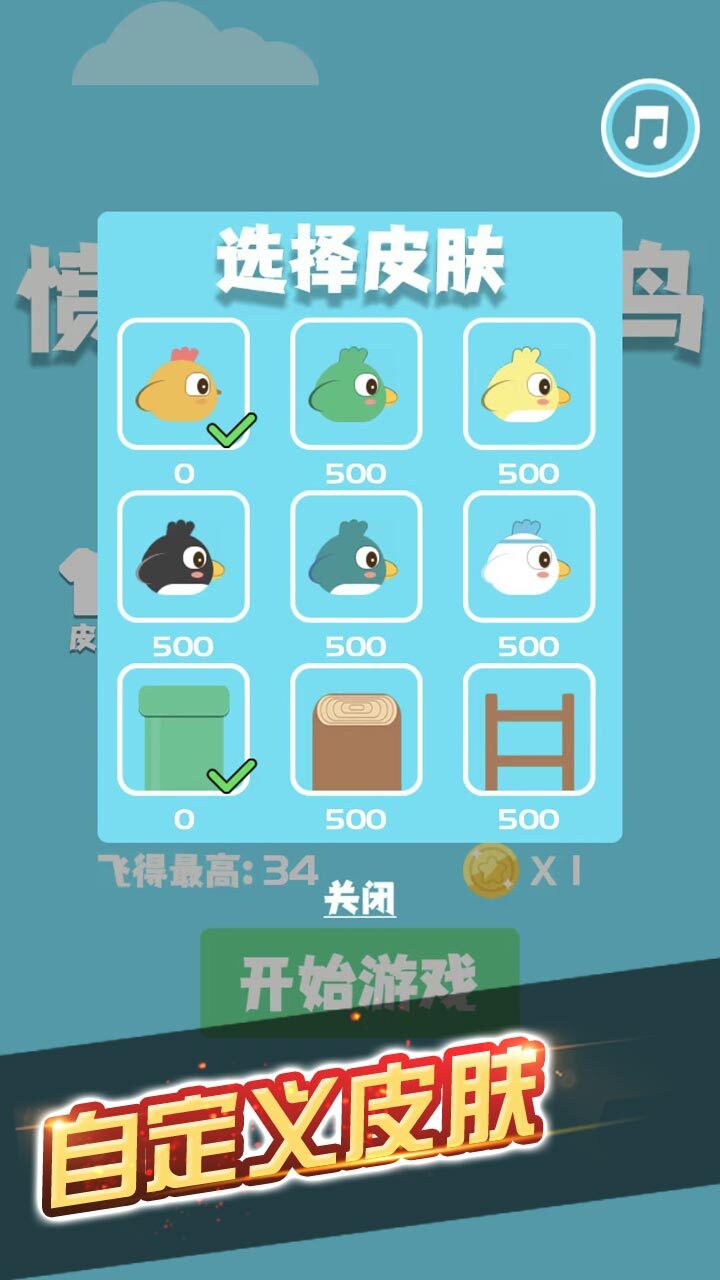Viewport: 720px width, 1280px height.
Task: Pick the black bird skin
Action: [x=184, y=557]
